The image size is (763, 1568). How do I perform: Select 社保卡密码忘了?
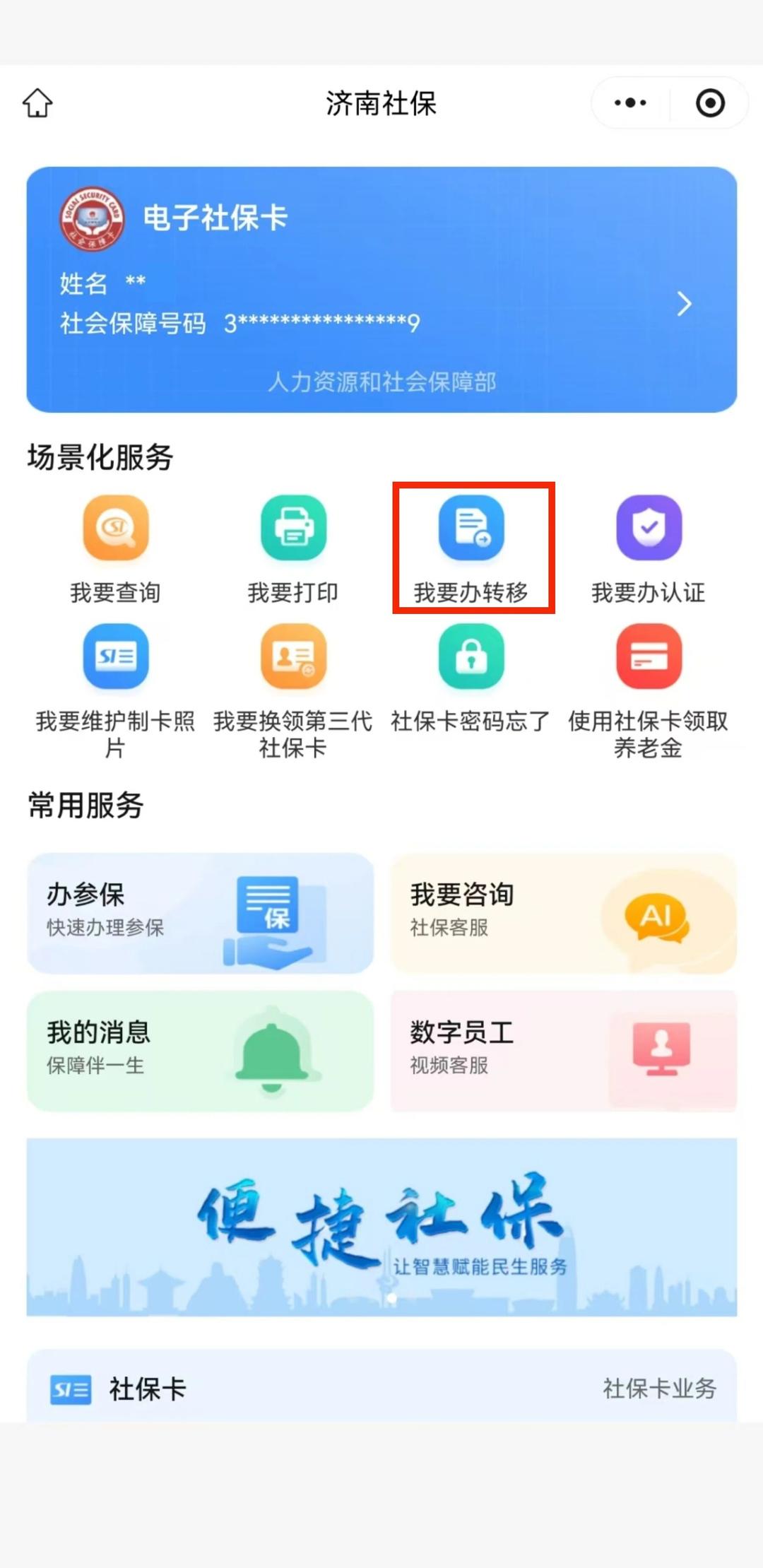pos(471,678)
